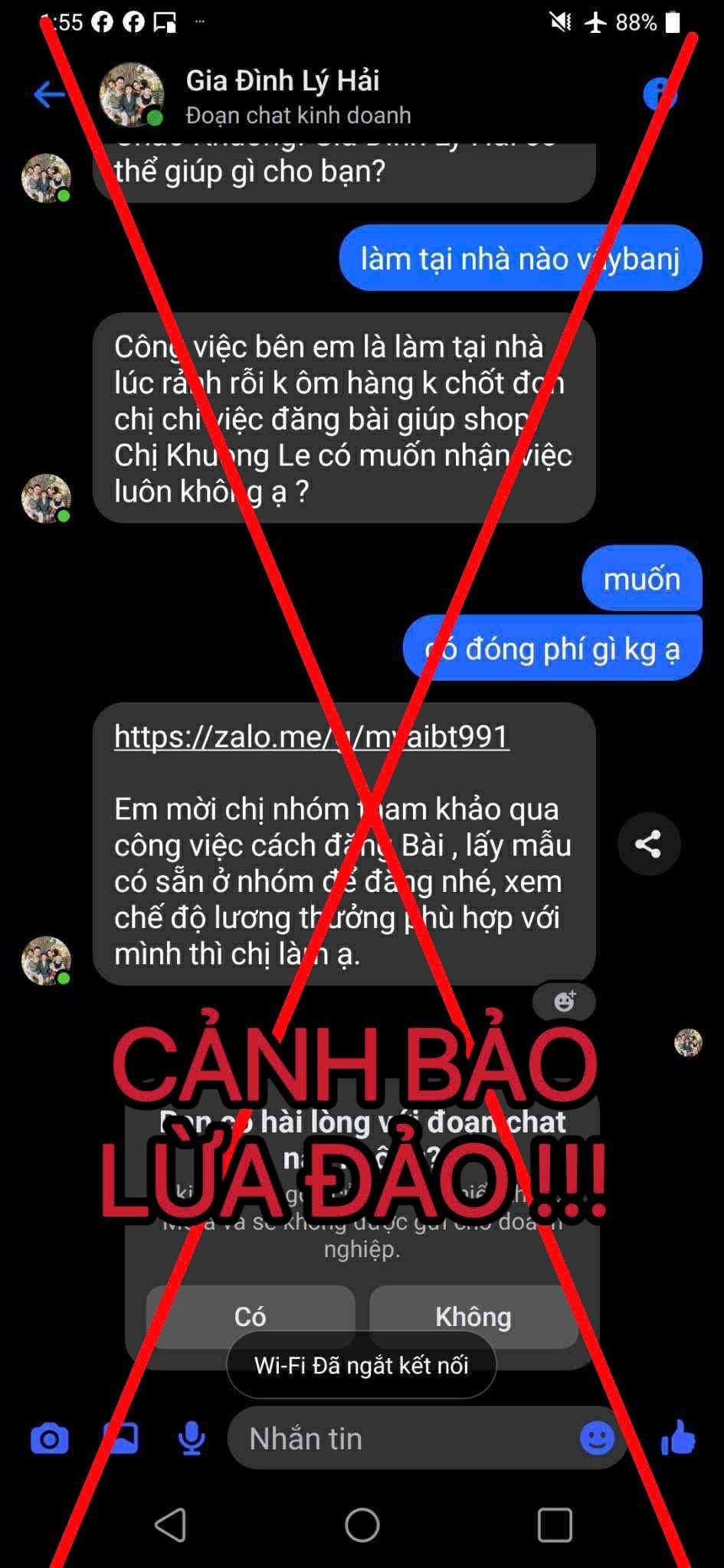
Task: Focus the Nhắn tin message field
Action: (398, 1439)
